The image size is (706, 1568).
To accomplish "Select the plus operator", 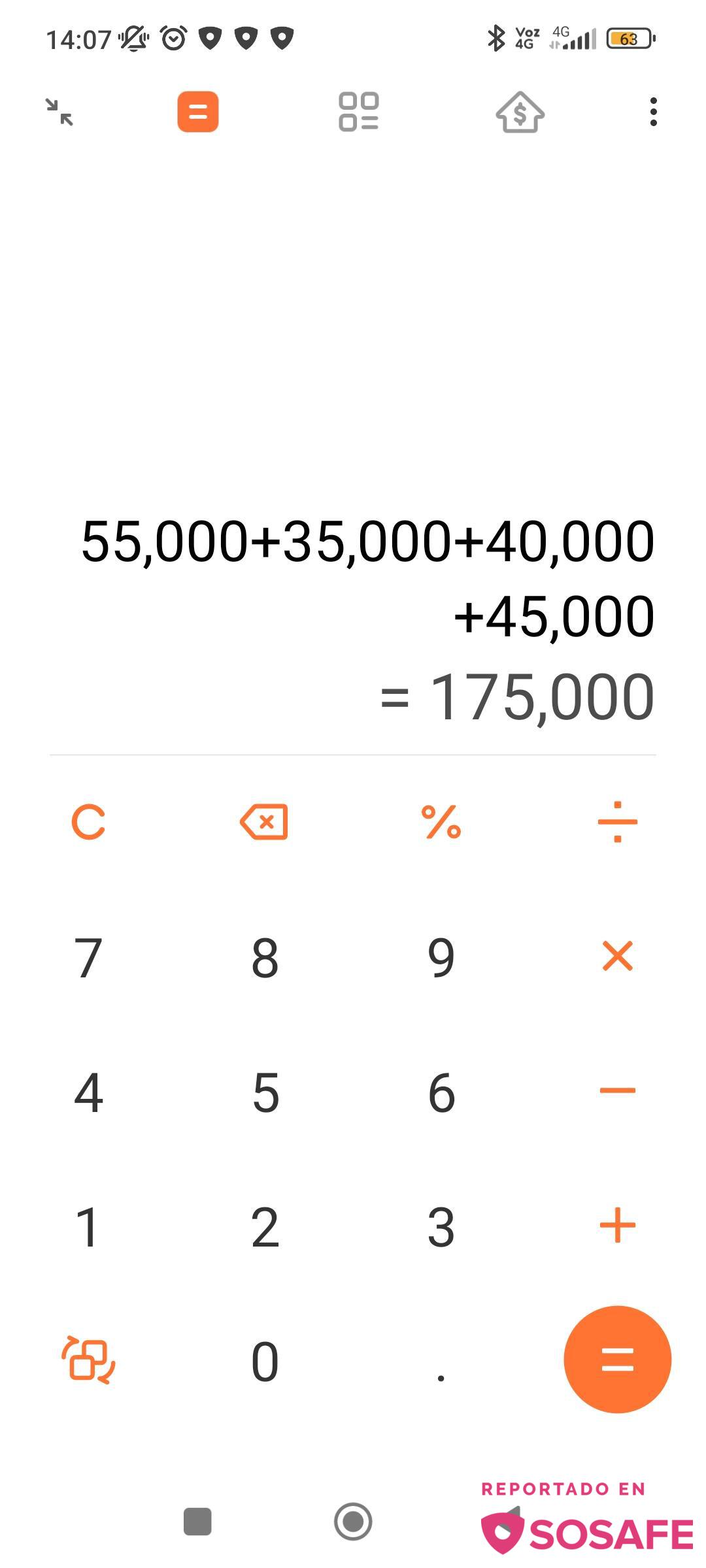I will coord(618,1225).
